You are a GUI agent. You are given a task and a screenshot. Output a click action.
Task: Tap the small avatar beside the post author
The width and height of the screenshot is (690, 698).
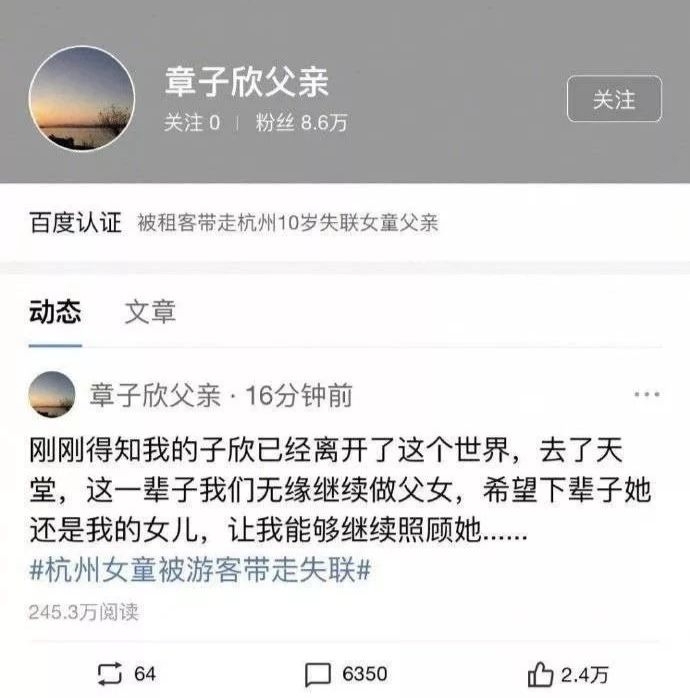tap(52, 394)
